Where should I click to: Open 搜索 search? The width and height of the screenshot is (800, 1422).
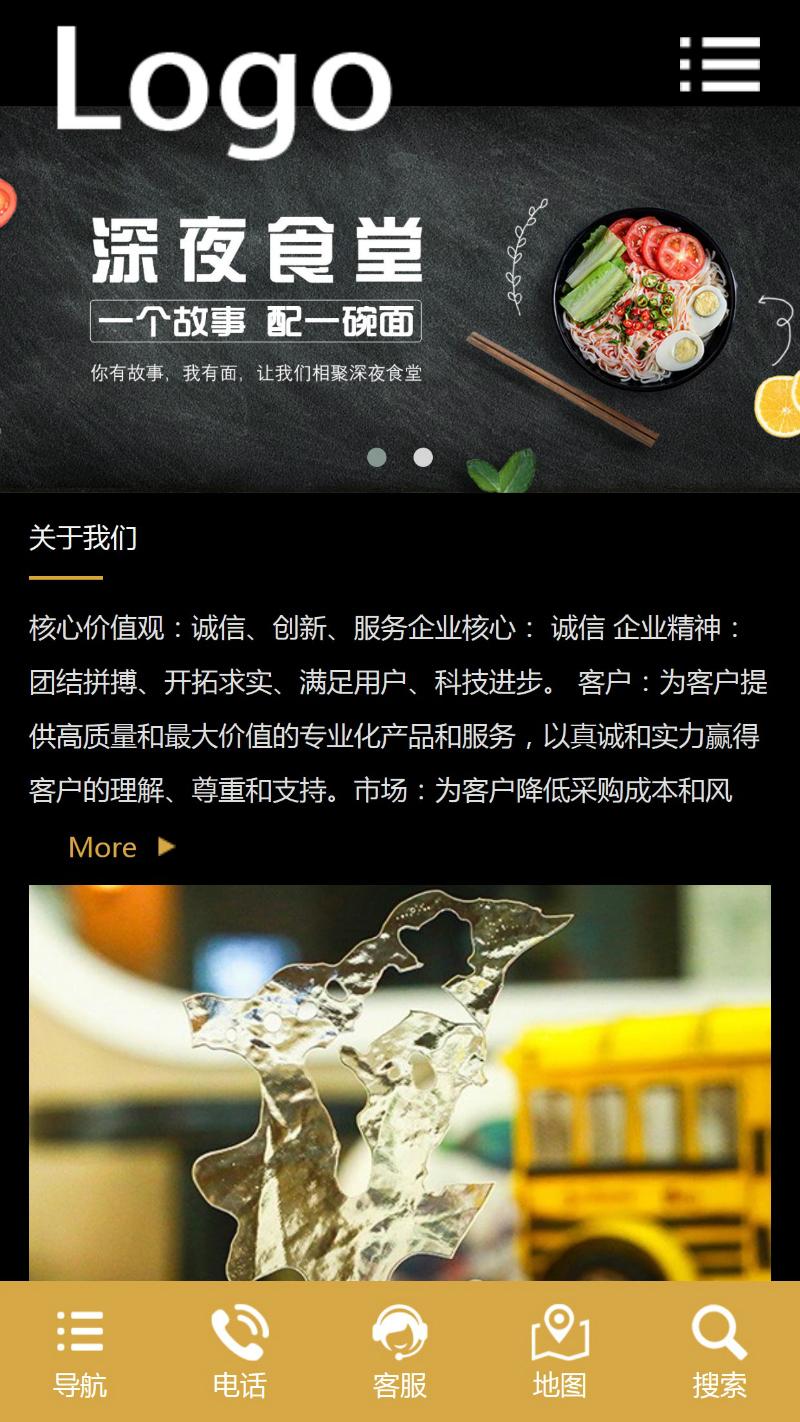720,1352
